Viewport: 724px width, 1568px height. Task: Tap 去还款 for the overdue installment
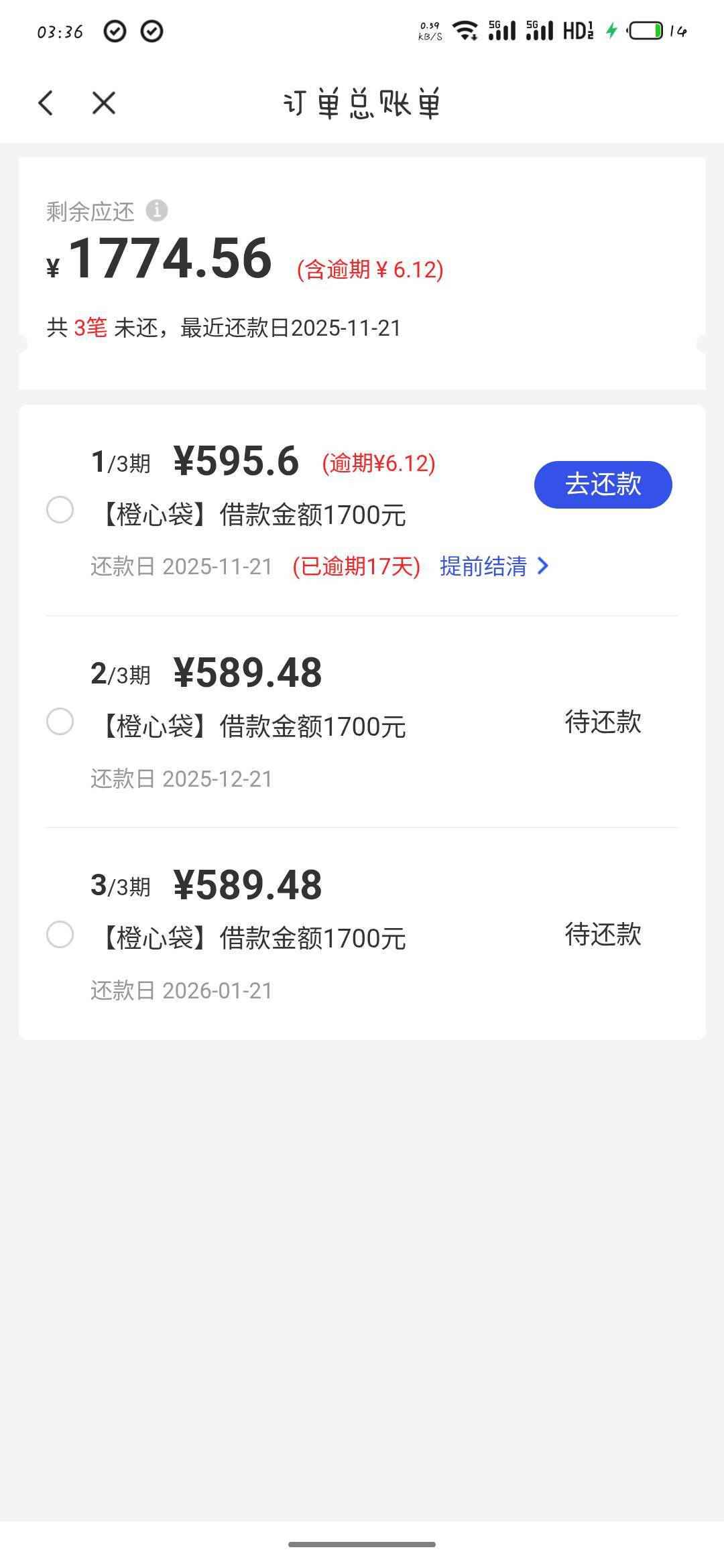[603, 484]
